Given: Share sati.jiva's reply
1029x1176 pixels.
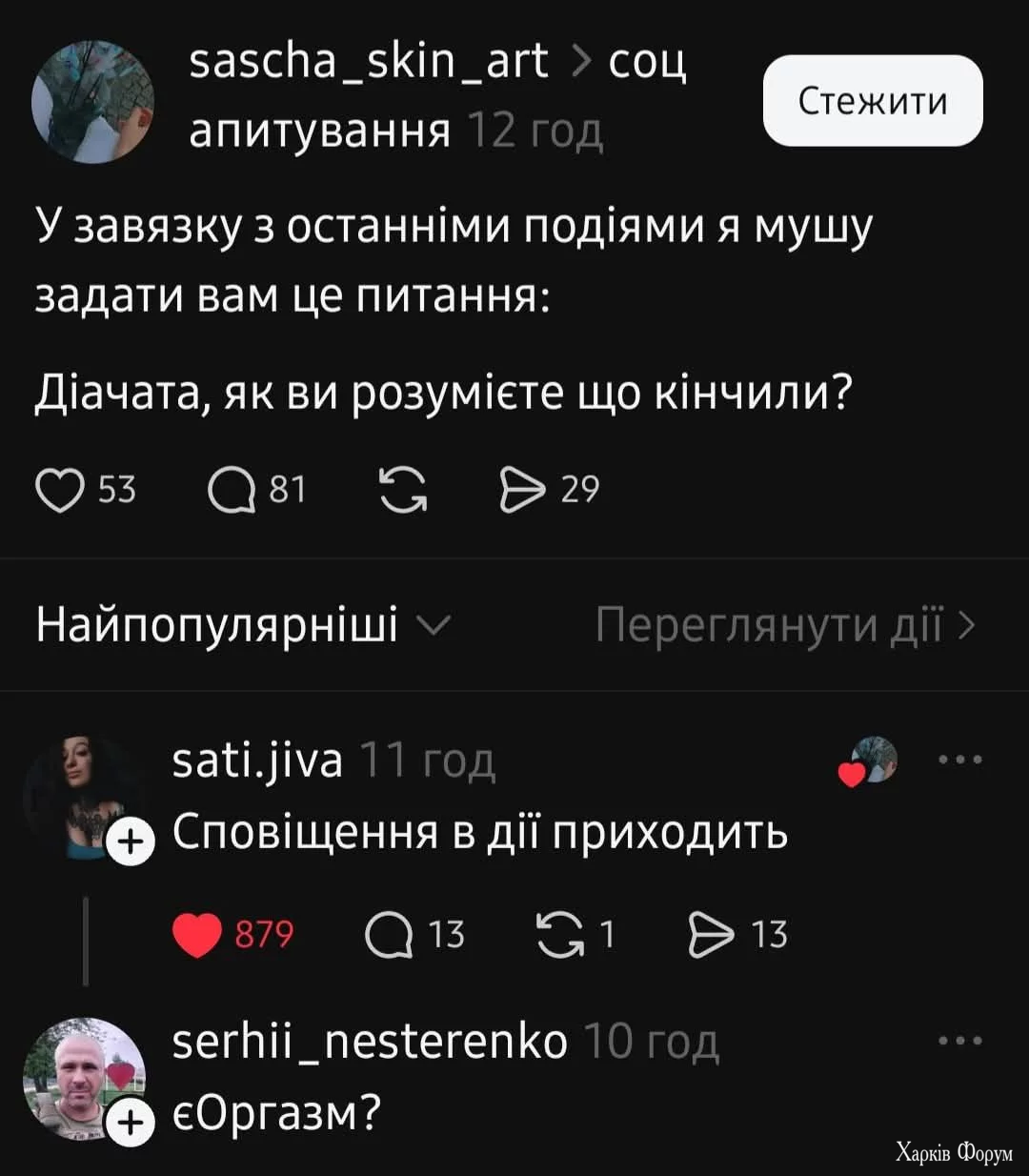Looking at the screenshot, I should click(712, 935).
